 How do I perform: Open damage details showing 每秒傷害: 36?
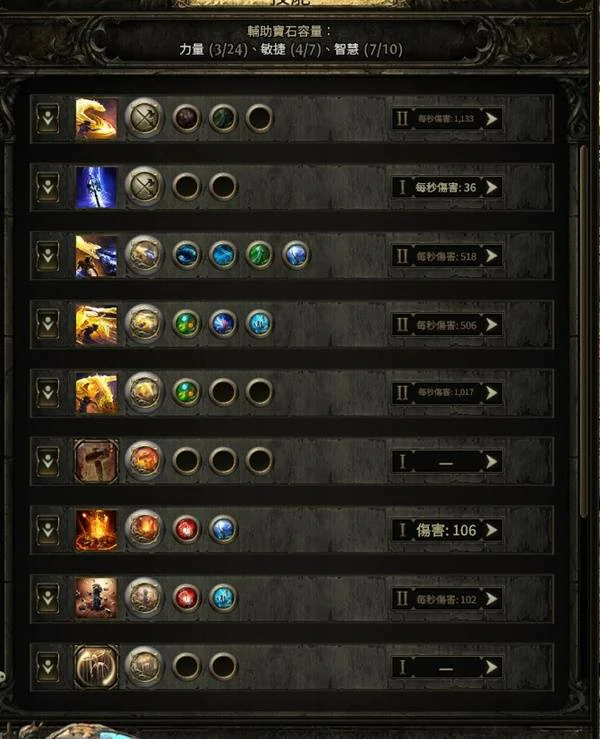click(448, 187)
